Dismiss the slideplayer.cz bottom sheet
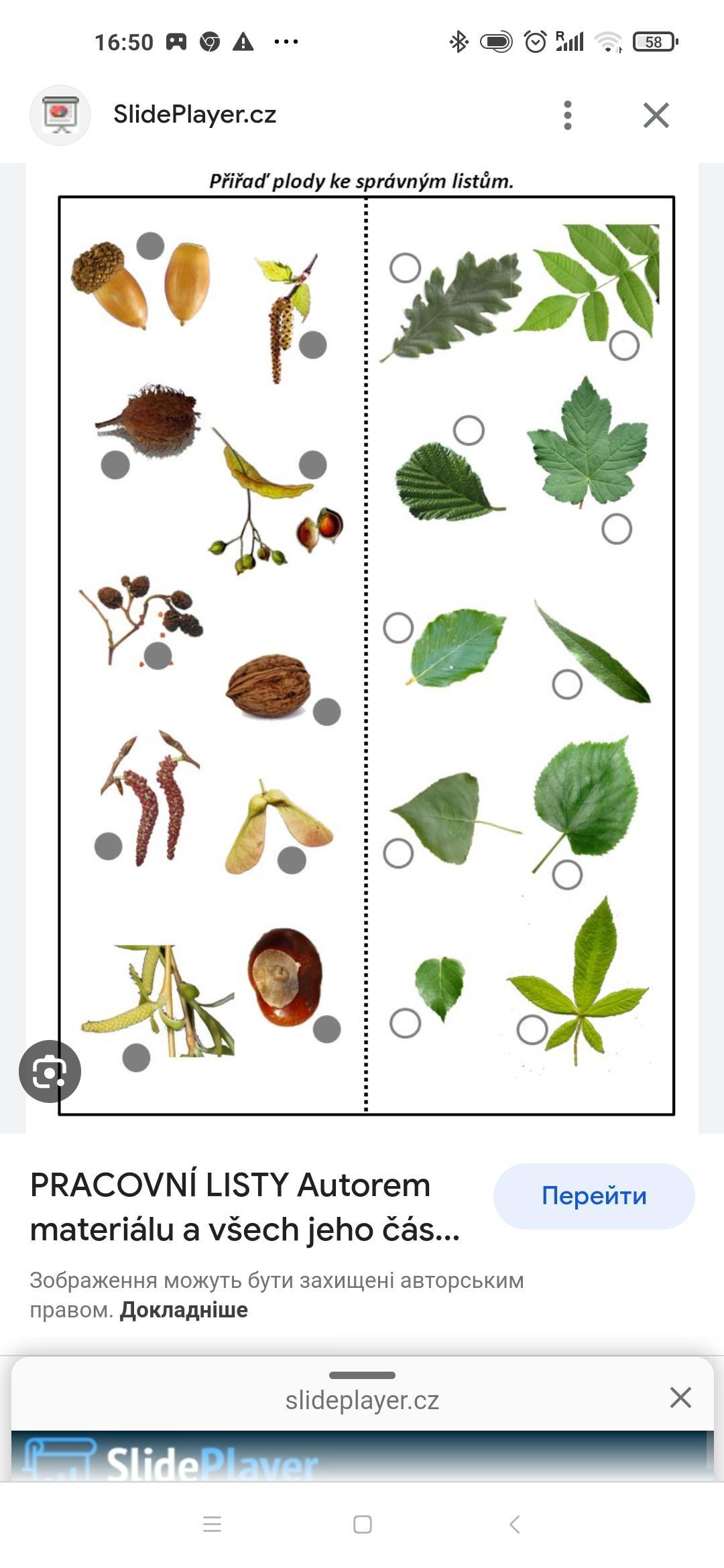Screen dimensions: 724x1568 [x=680, y=1398]
